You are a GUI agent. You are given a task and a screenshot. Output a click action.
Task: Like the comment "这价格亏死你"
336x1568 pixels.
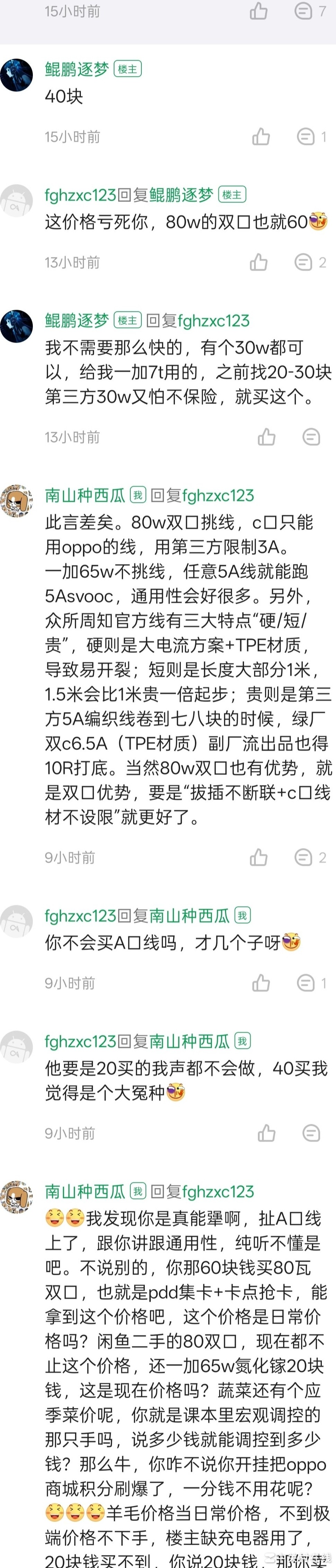point(259,262)
